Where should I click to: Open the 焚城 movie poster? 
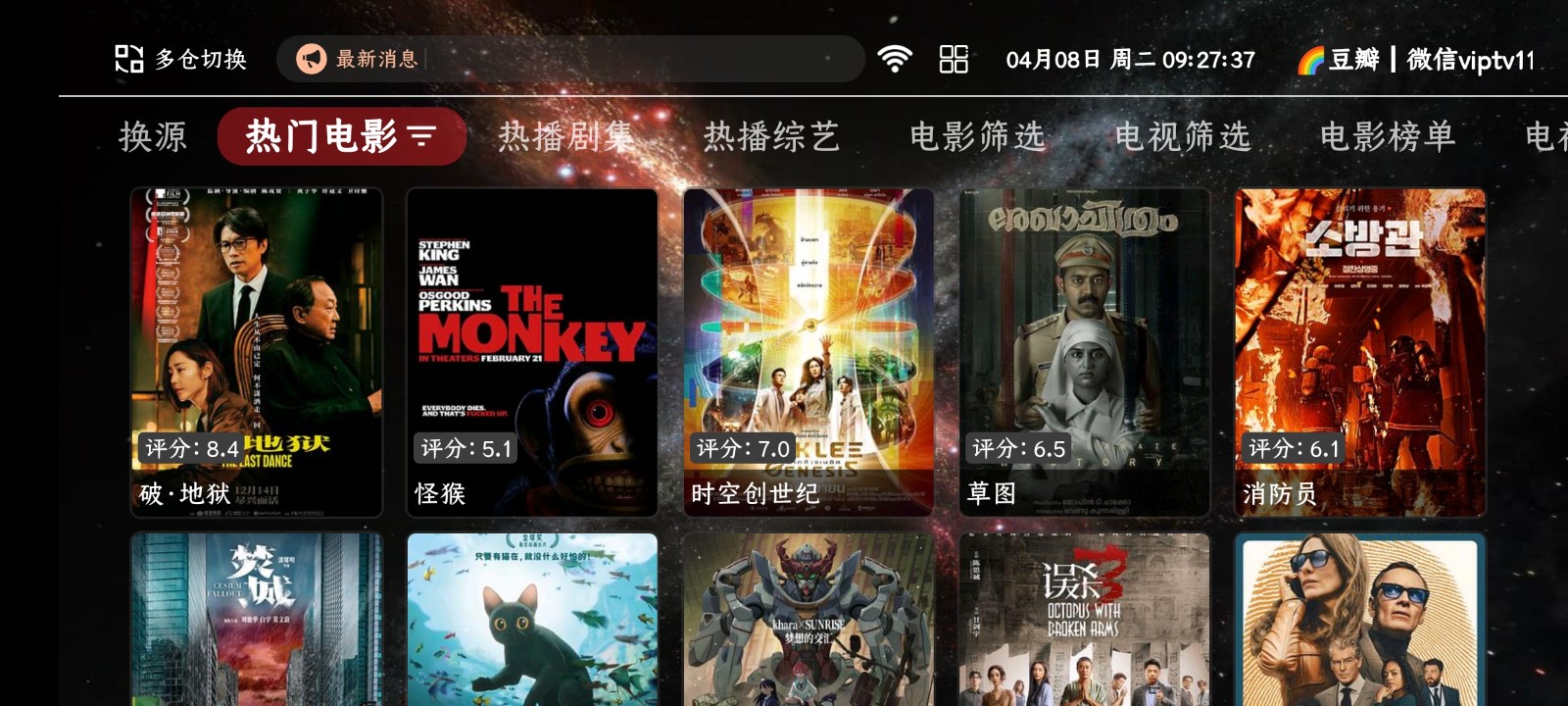tap(257, 620)
